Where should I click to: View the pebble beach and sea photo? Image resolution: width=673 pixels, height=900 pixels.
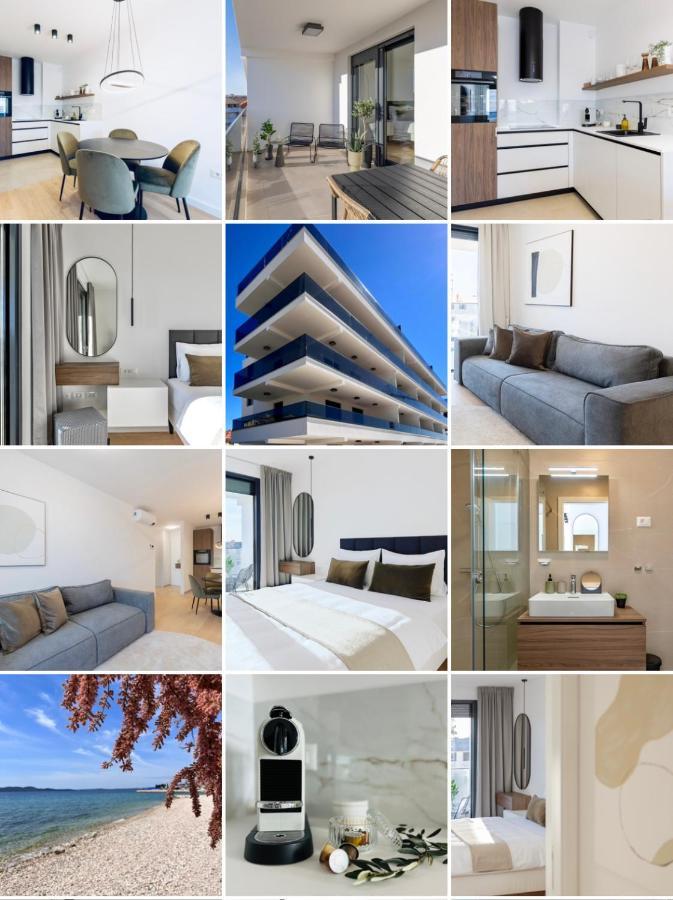point(111,784)
